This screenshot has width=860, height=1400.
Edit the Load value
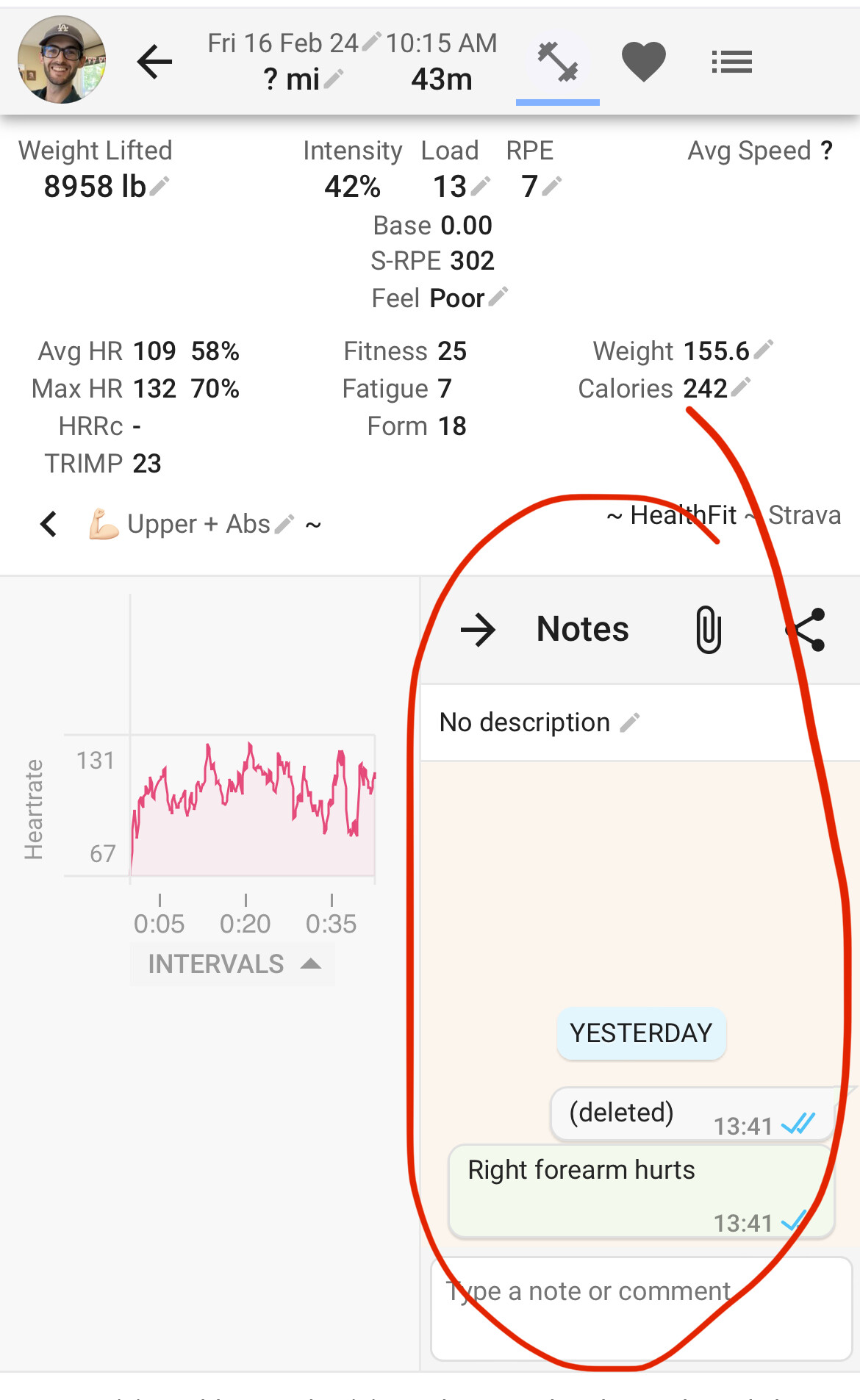tap(481, 186)
